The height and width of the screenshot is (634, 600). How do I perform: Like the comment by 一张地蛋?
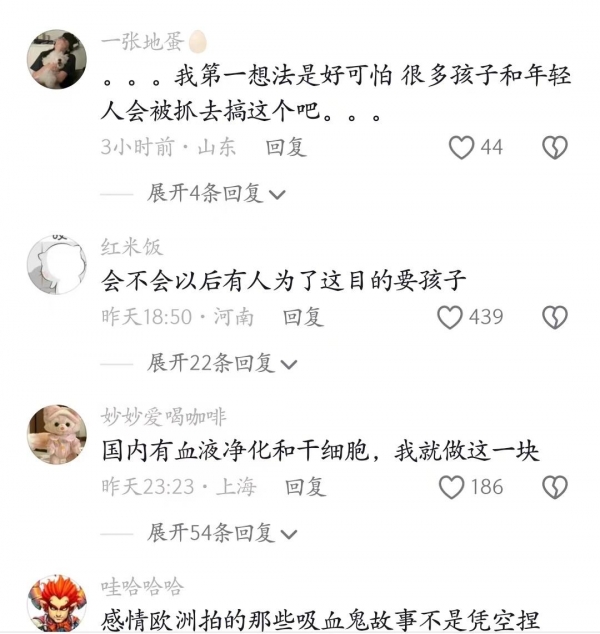pos(461,148)
